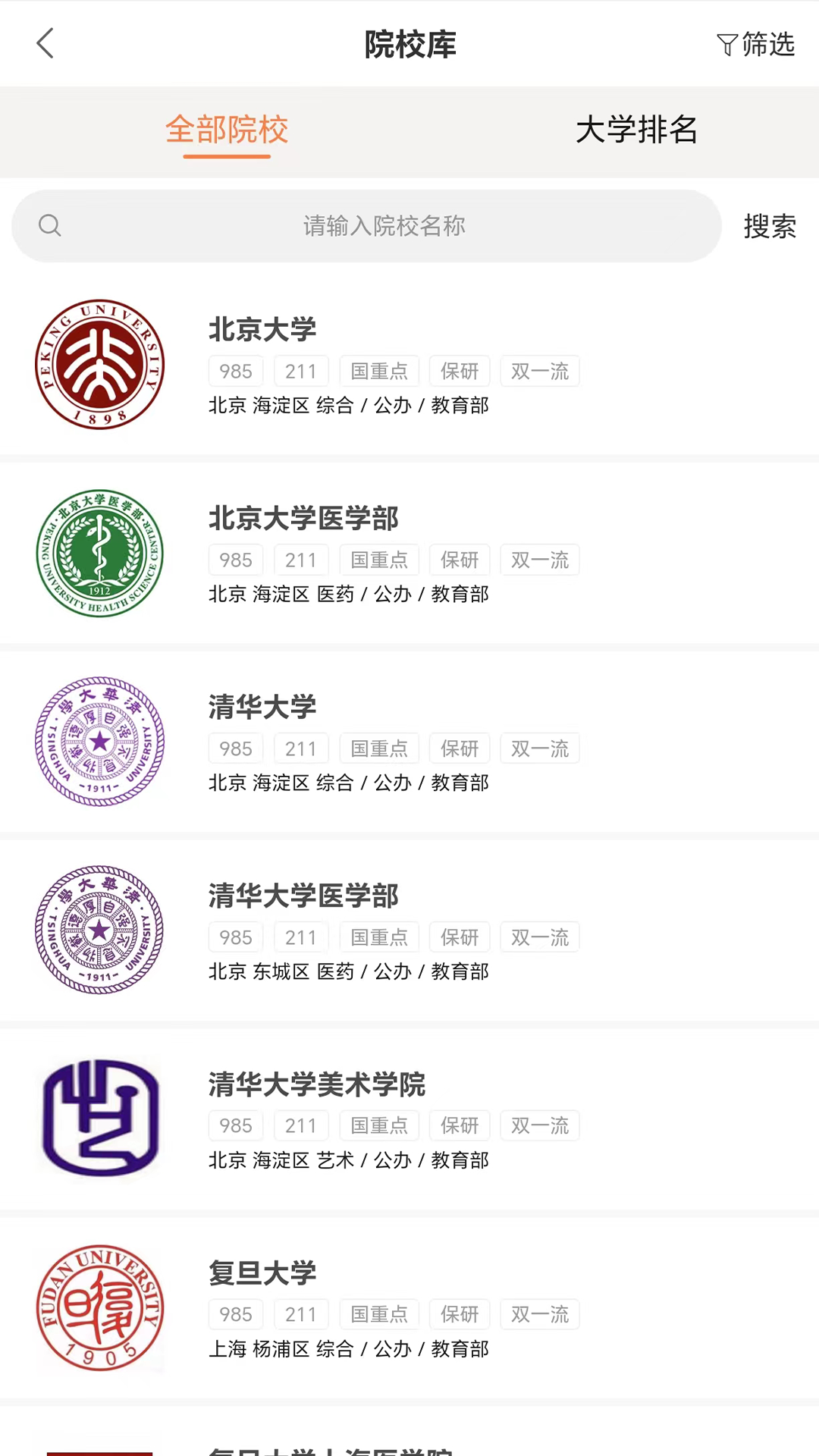Toggle the 双一流 tag under 复旦大学
The height and width of the screenshot is (1456, 819).
[x=539, y=1314]
